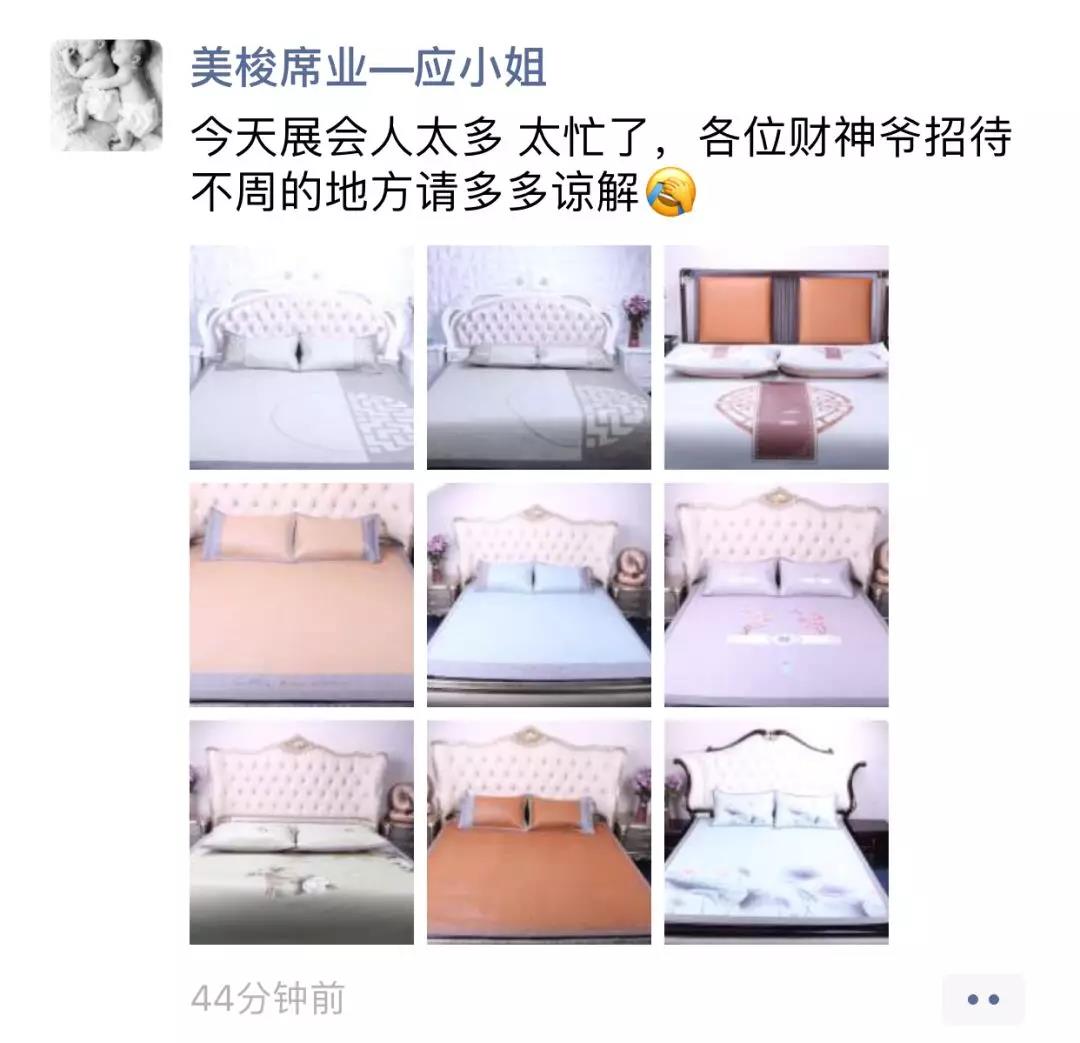This screenshot has width=1080, height=1043.
Task: View first photo of grey mat bed
Action: click(301, 357)
